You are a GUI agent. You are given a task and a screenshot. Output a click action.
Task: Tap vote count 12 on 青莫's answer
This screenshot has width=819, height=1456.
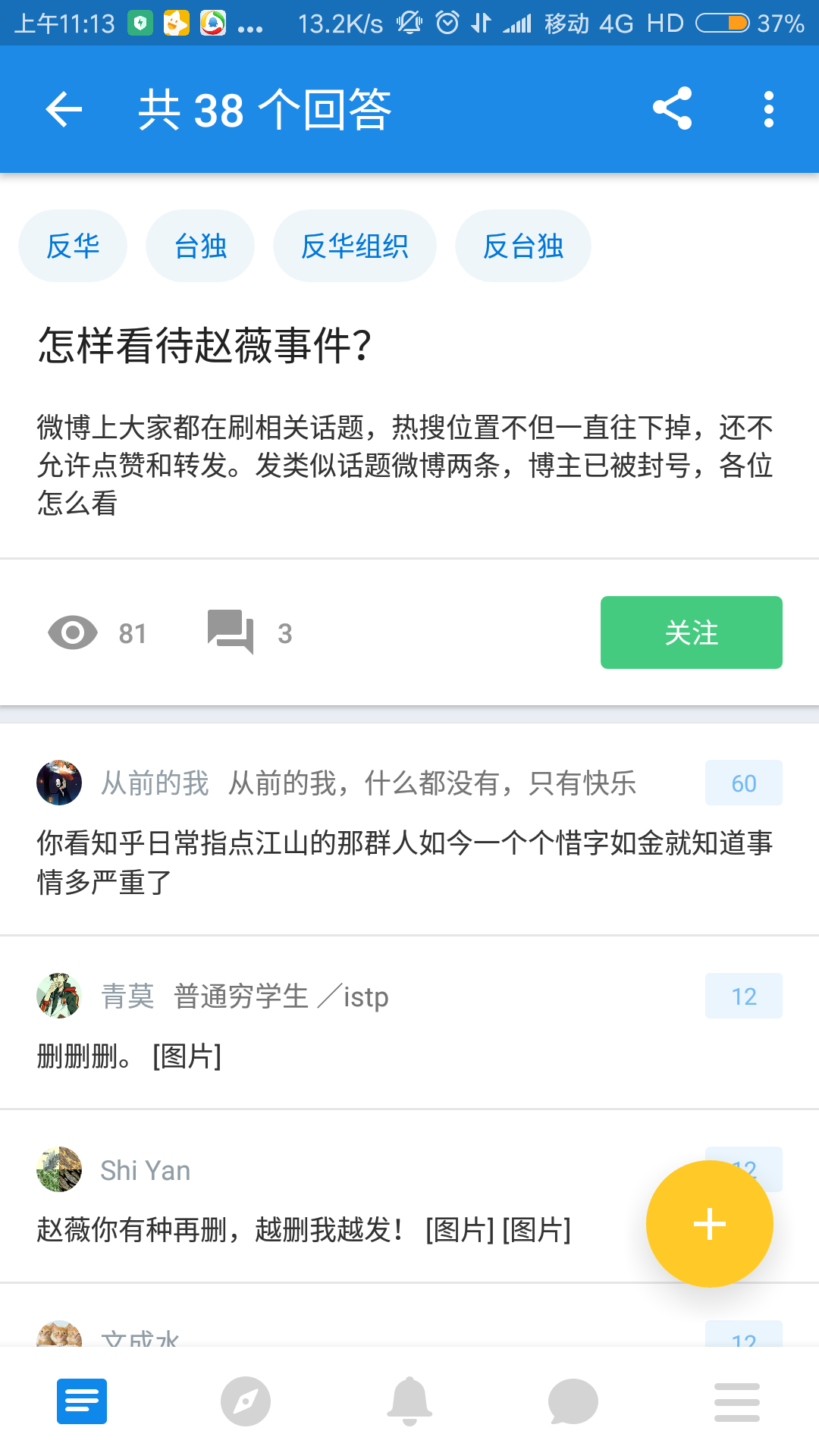point(743,996)
